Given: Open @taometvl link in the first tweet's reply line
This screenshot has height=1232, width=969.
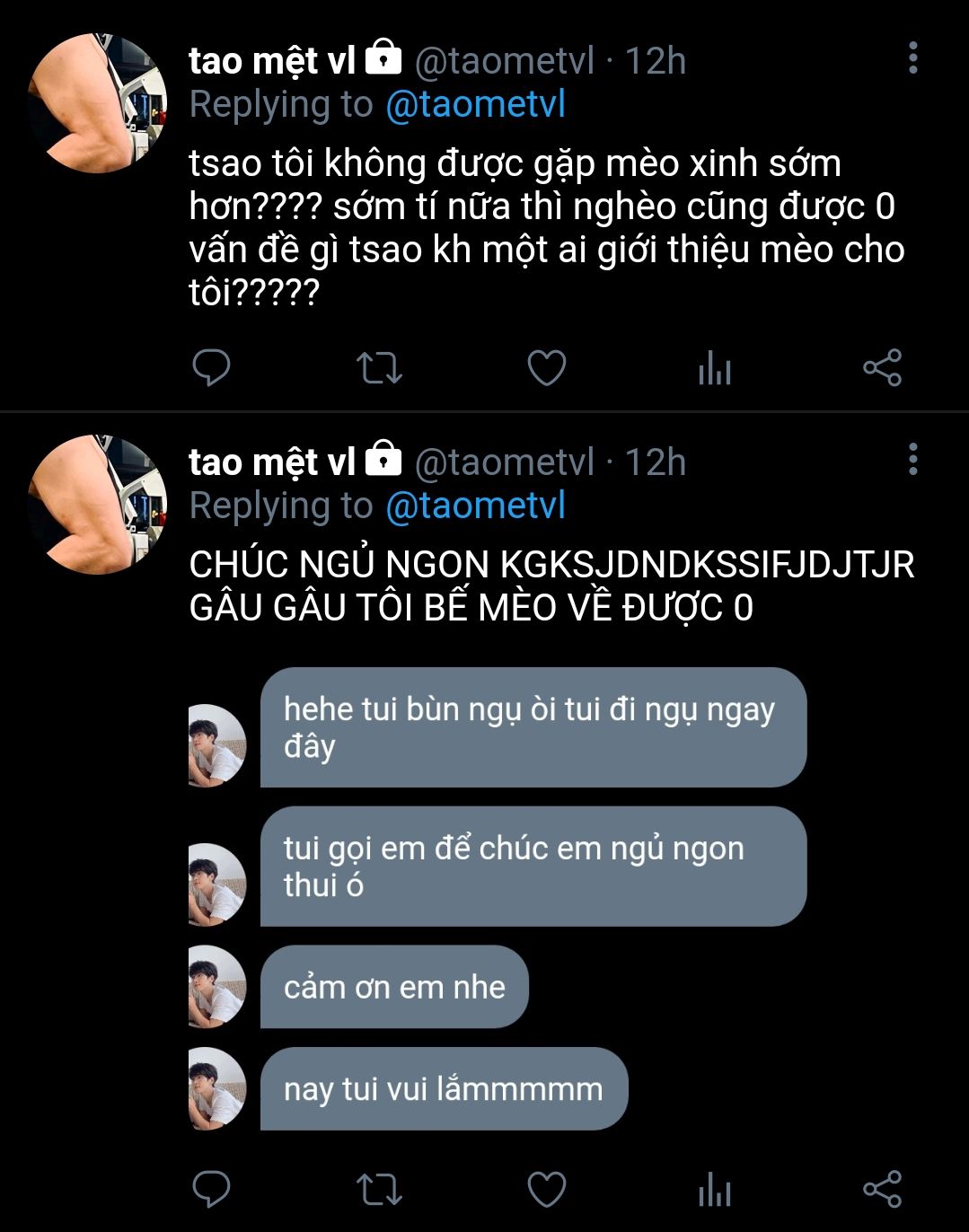Looking at the screenshot, I should (x=475, y=105).
